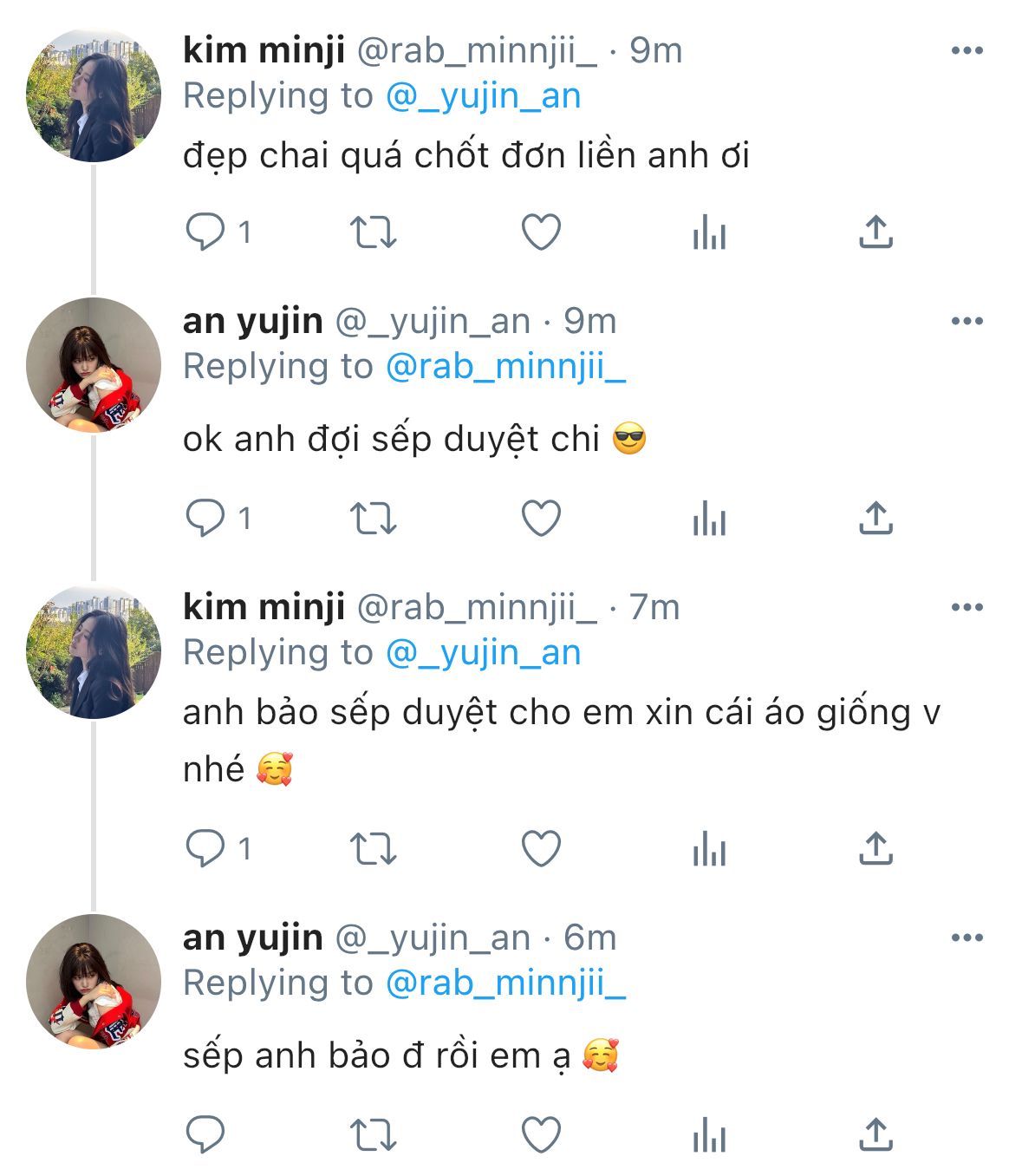The image size is (1022, 1176).
Task: Open the overflow menu on kim minji's 9m tweet
Action: [x=967, y=51]
